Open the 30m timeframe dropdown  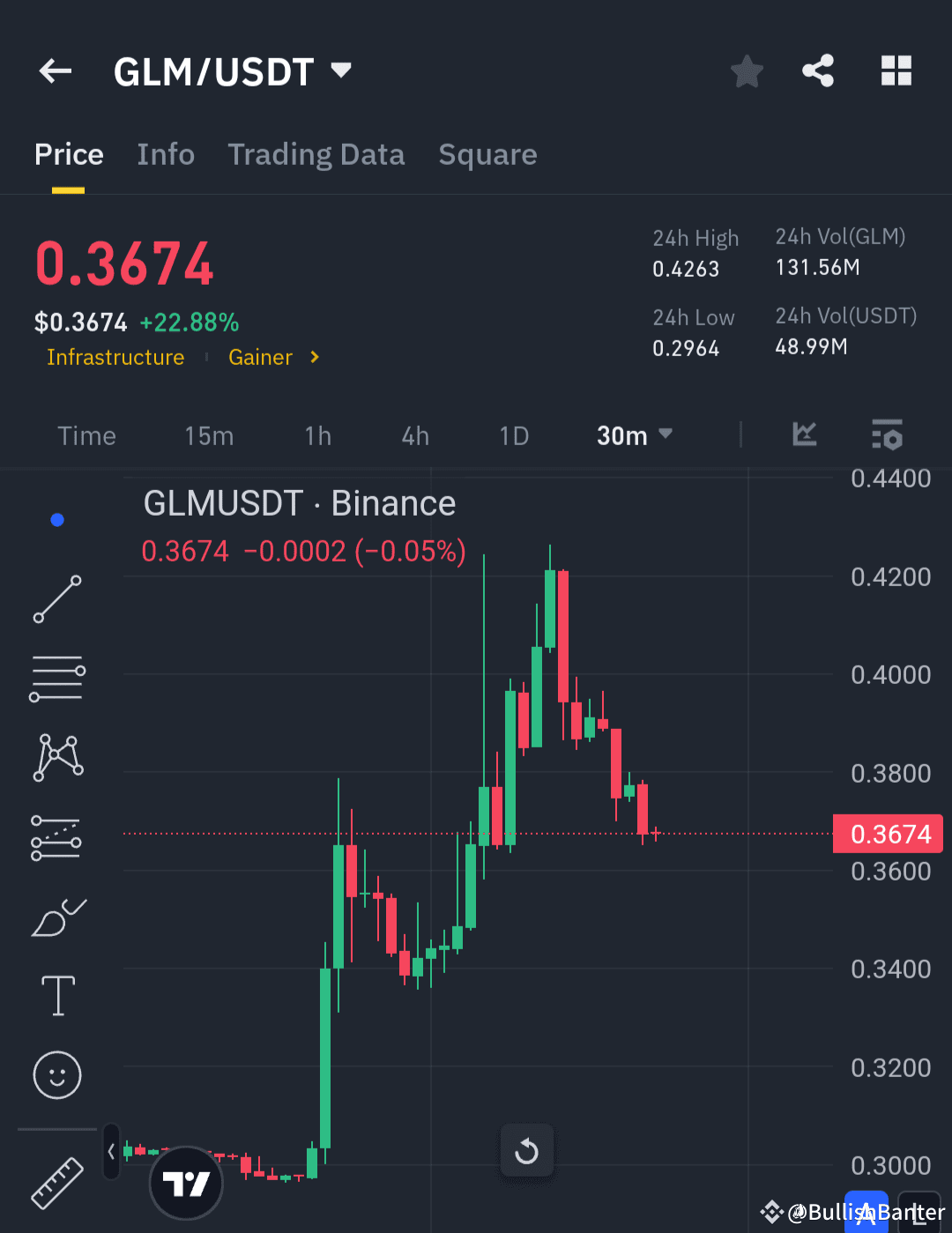coord(634,435)
